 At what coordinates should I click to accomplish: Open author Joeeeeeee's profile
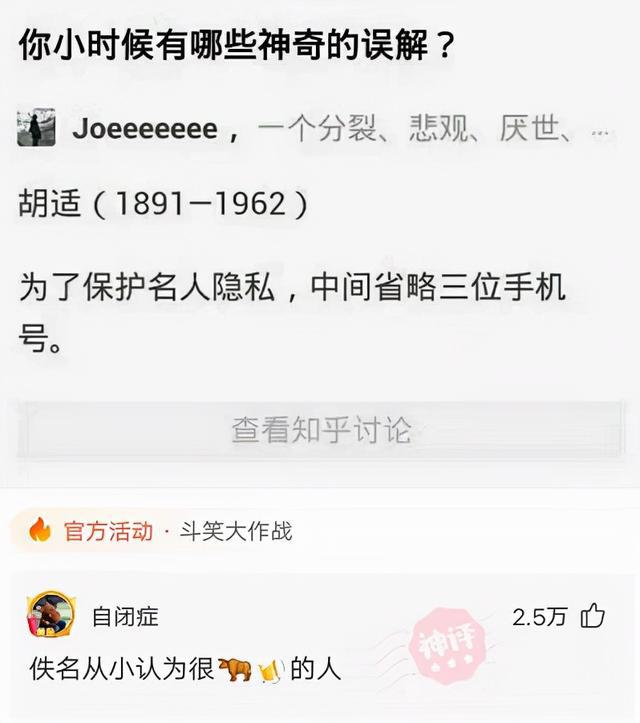tap(145, 130)
